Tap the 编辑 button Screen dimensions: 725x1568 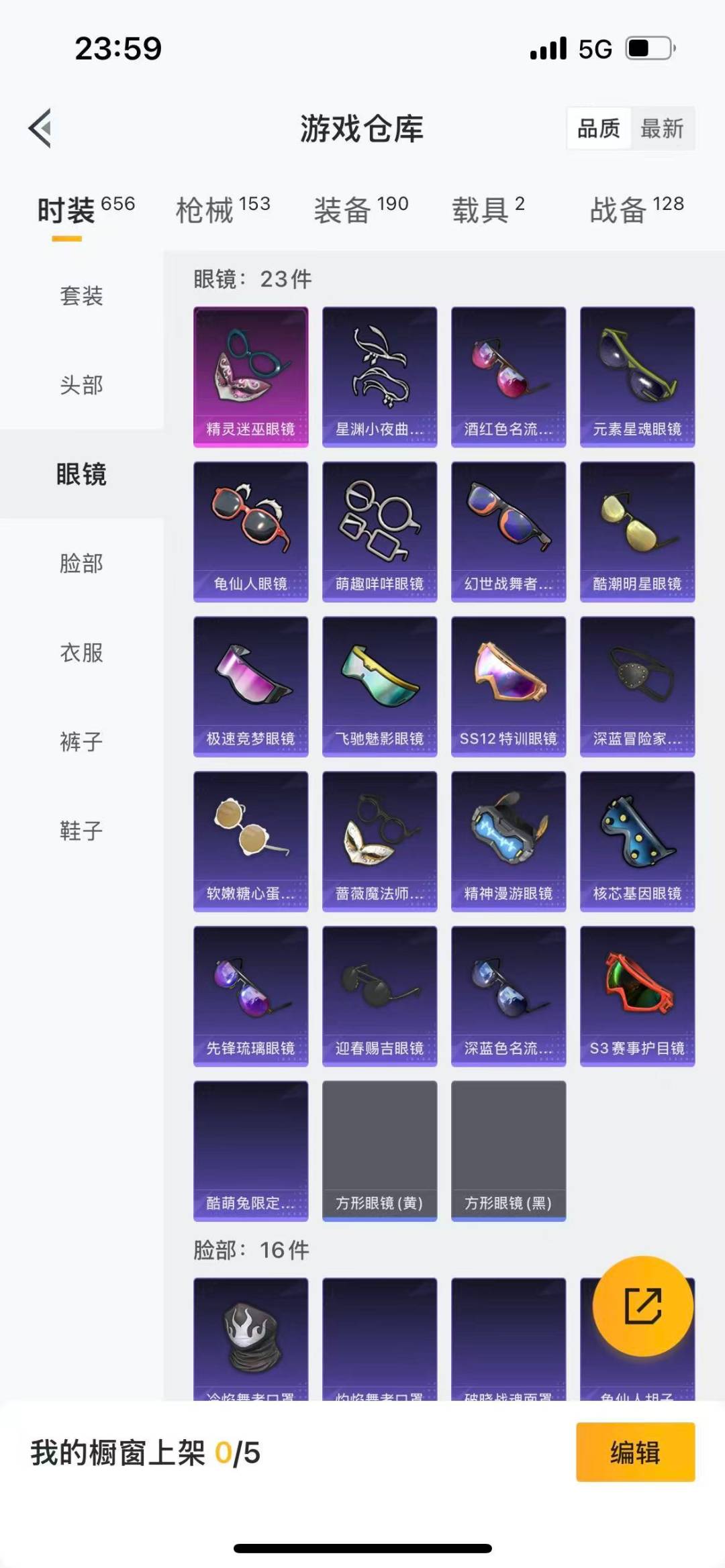coord(635,1452)
